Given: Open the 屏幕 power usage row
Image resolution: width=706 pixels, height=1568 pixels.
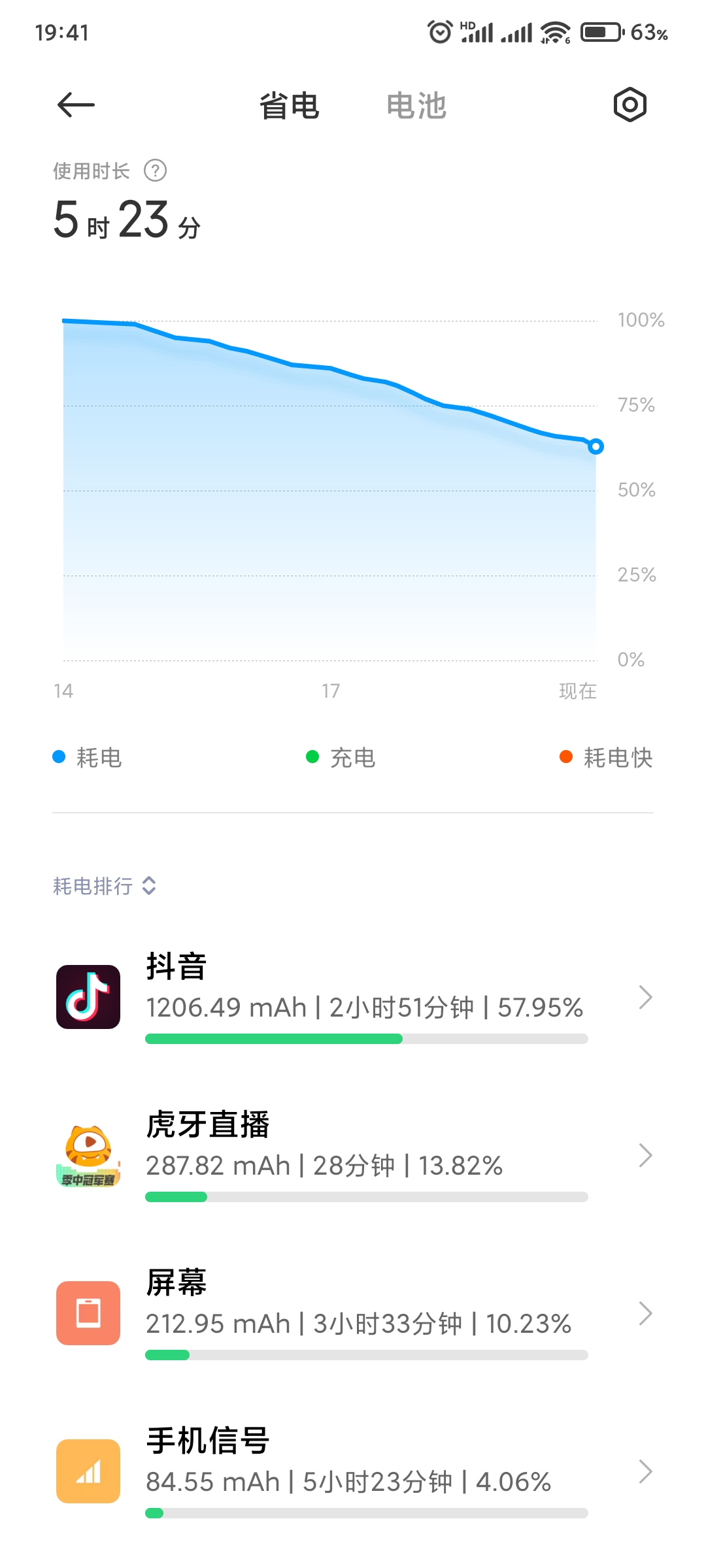Looking at the screenshot, I should (x=353, y=1313).
